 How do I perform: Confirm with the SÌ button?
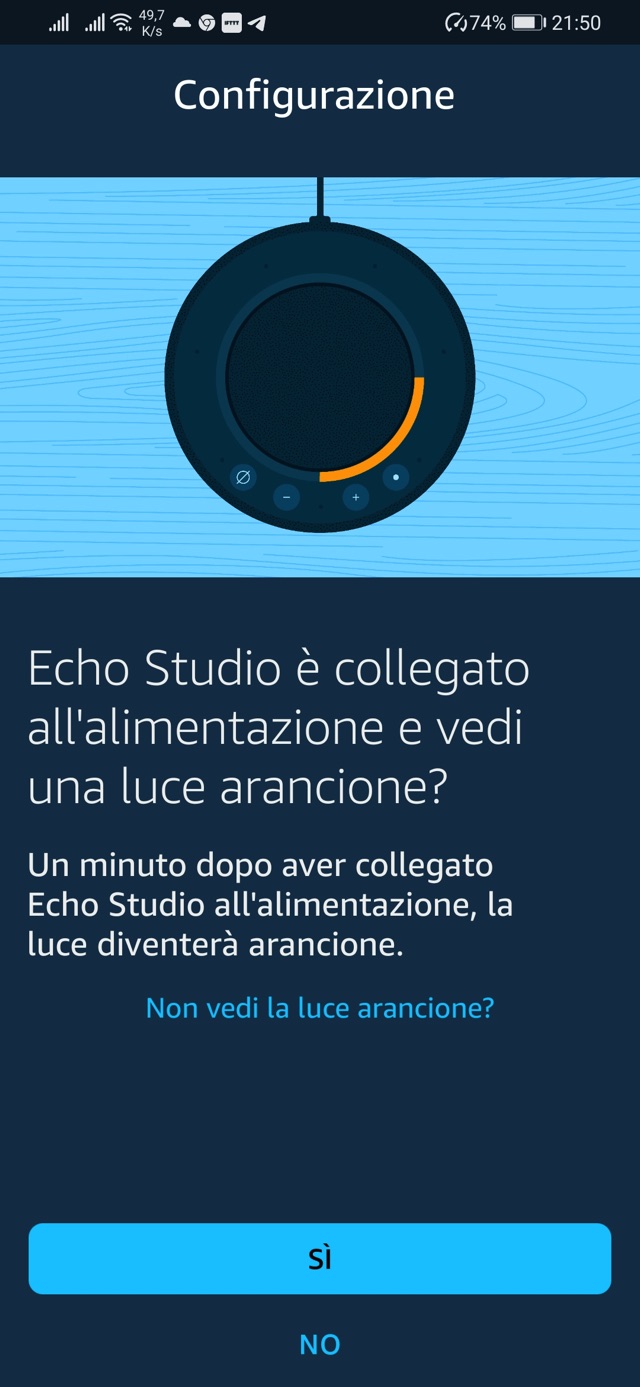pos(319,1258)
